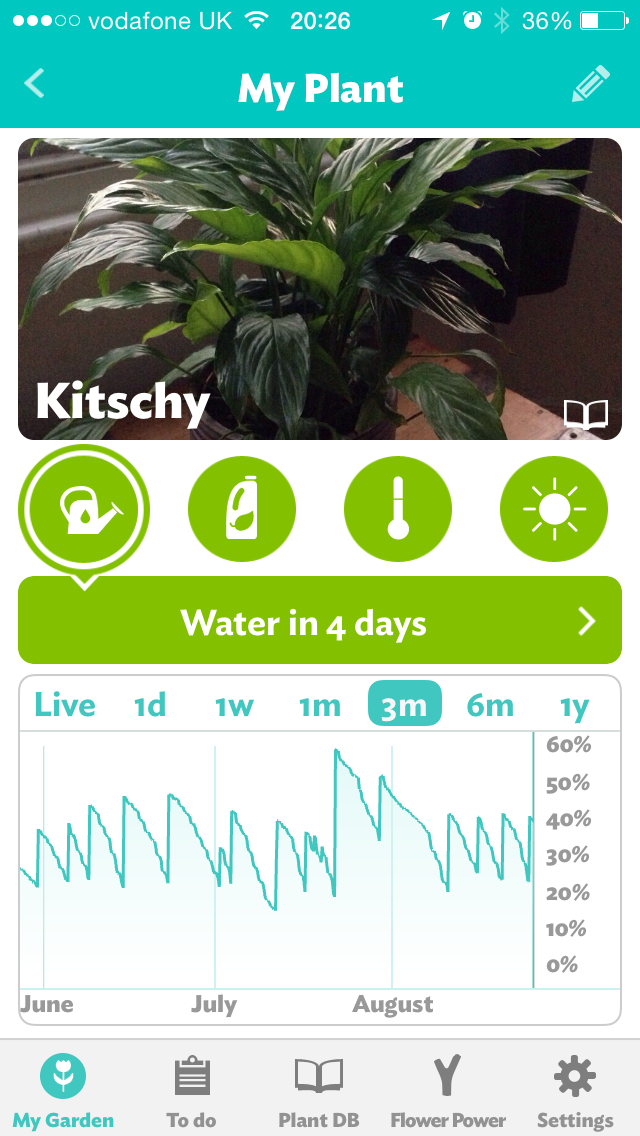Select the thermometer temperature icon
The width and height of the screenshot is (640, 1136).
(x=398, y=510)
